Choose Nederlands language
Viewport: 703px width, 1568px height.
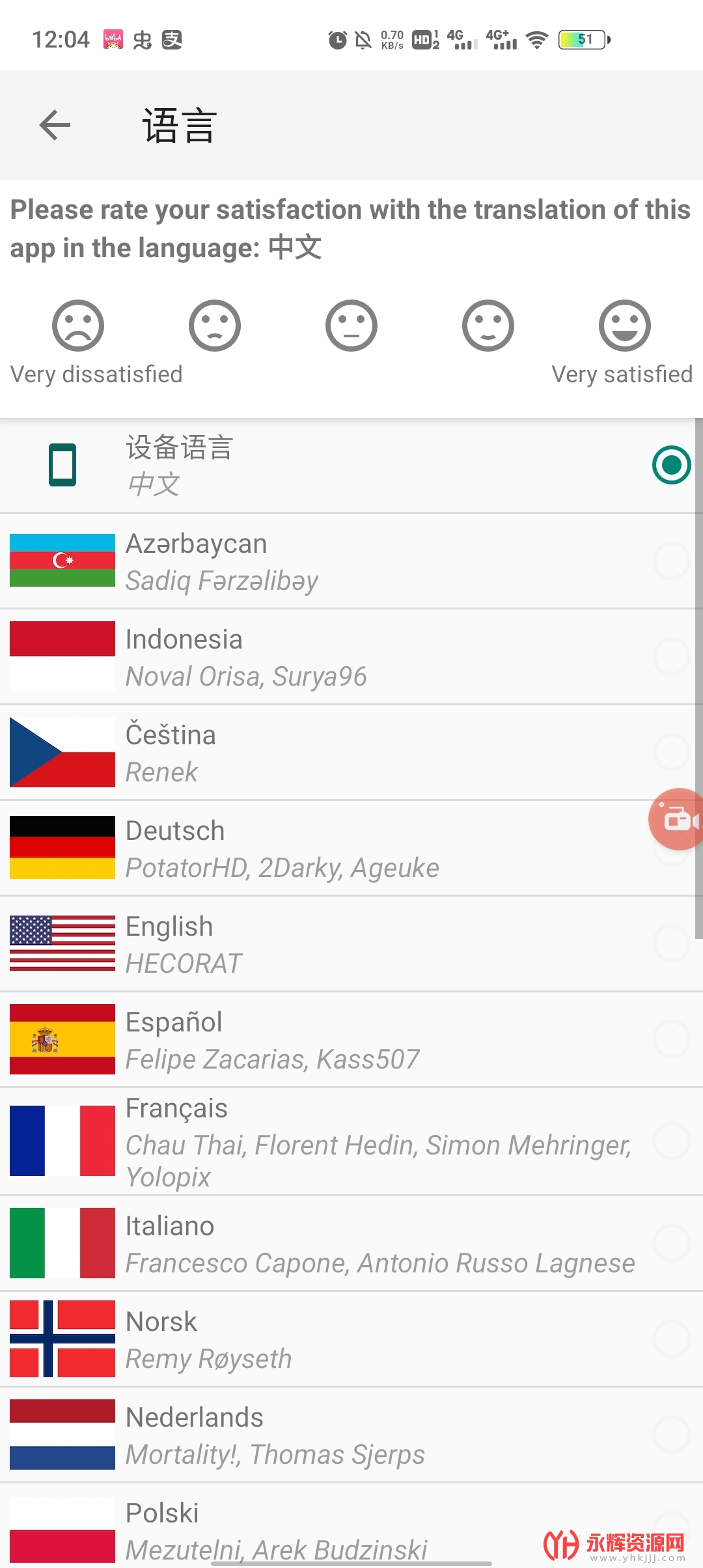351,1435
